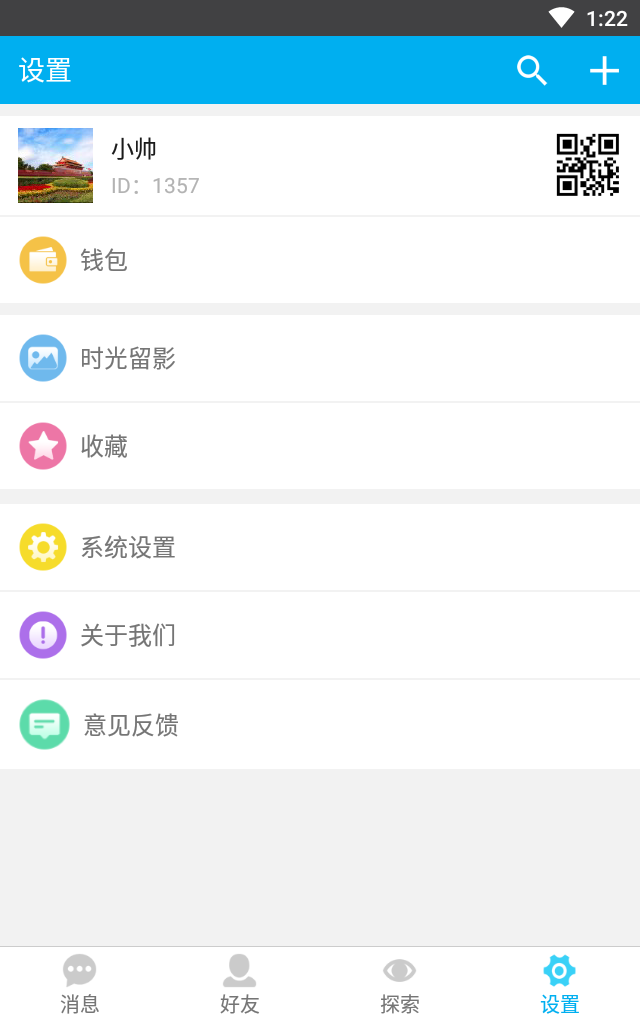The image size is (640, 1024).
Task: Switch to the 好友 friends tab
Action: click(240, 985)
